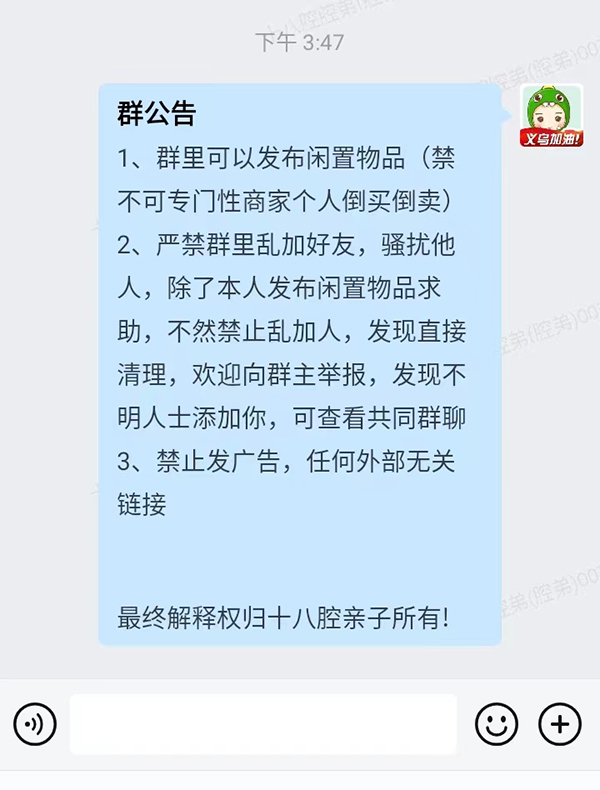600x790 pixels.
Task: Focus the message text field
Action: pyautogui.click(x=263, y=724)
